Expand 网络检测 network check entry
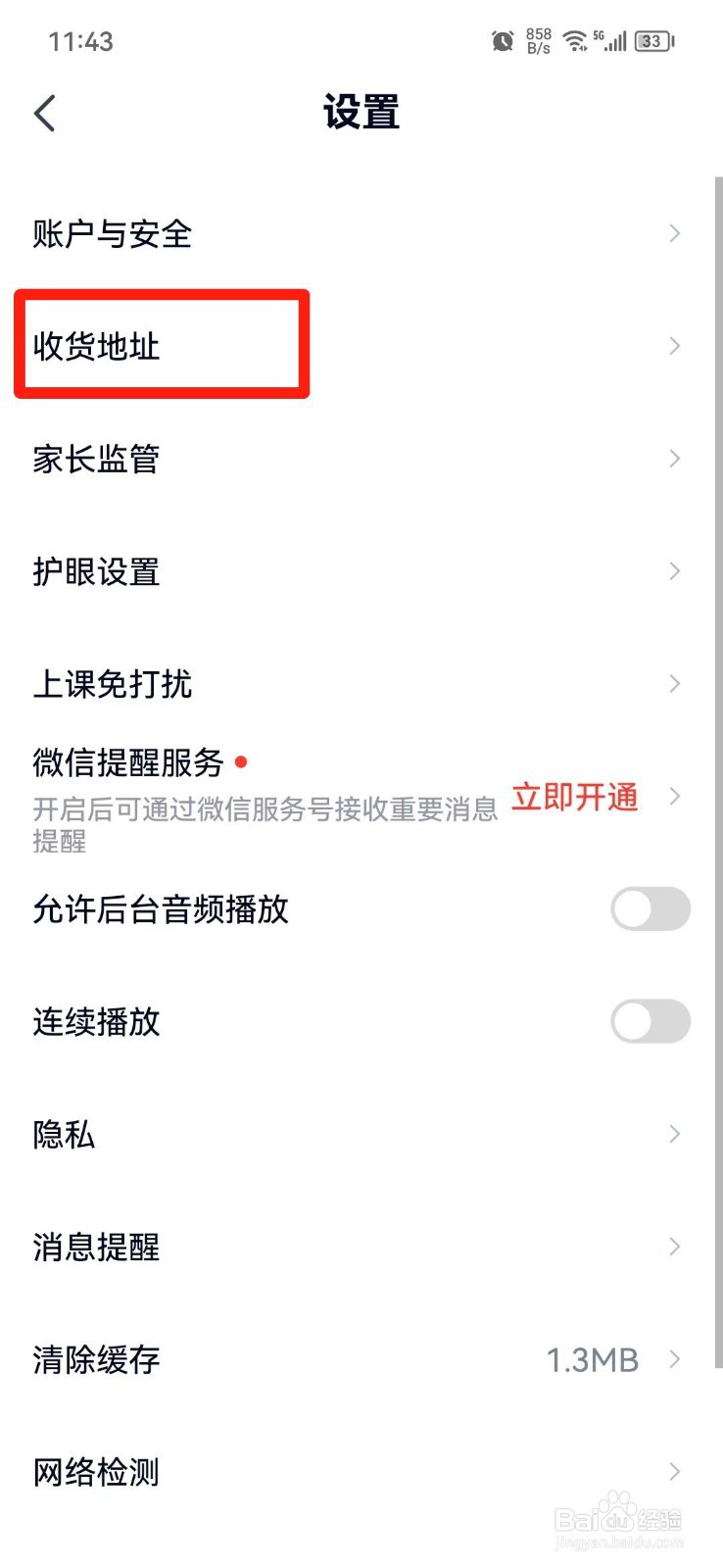723x1568 pixels. pos(675,1471)
